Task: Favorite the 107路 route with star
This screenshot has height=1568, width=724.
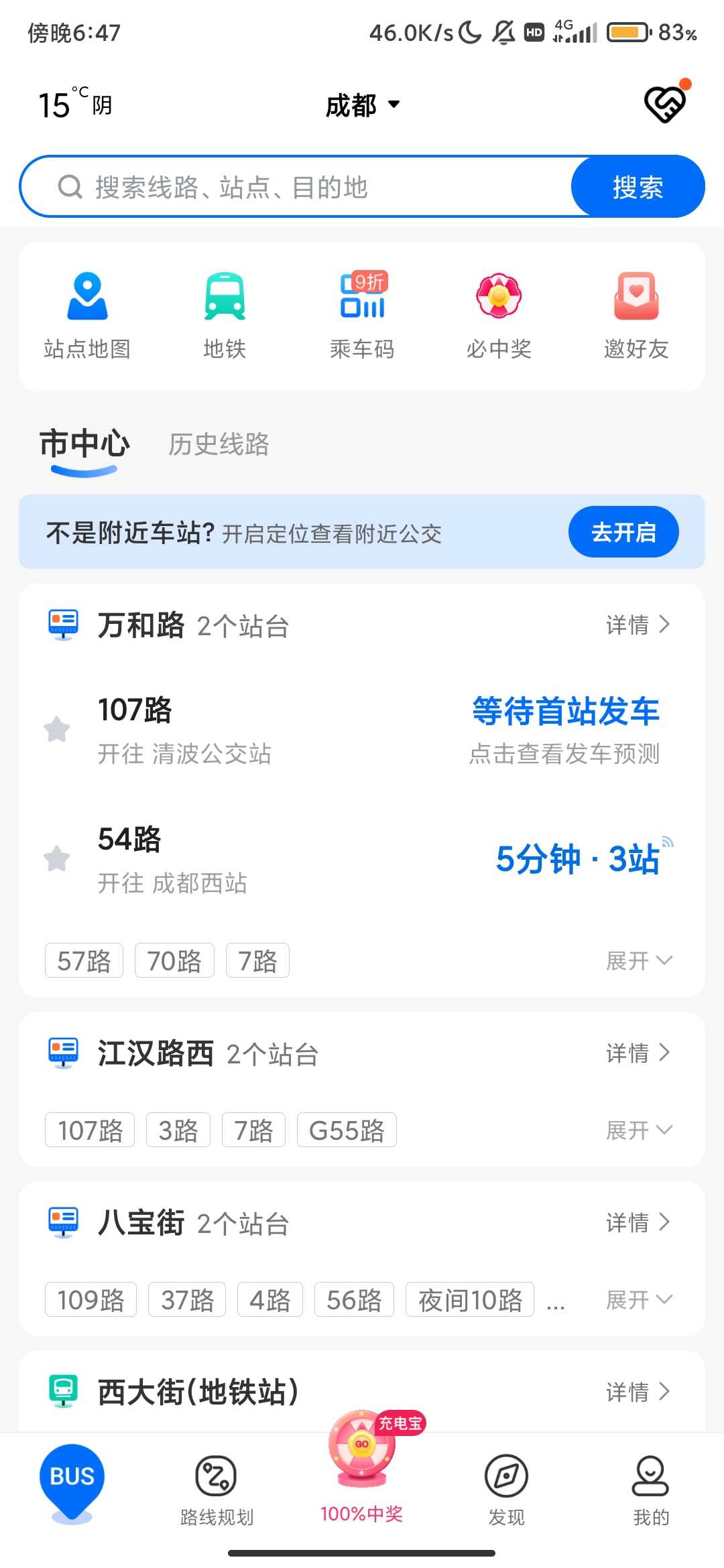Action: coord(57,729)
